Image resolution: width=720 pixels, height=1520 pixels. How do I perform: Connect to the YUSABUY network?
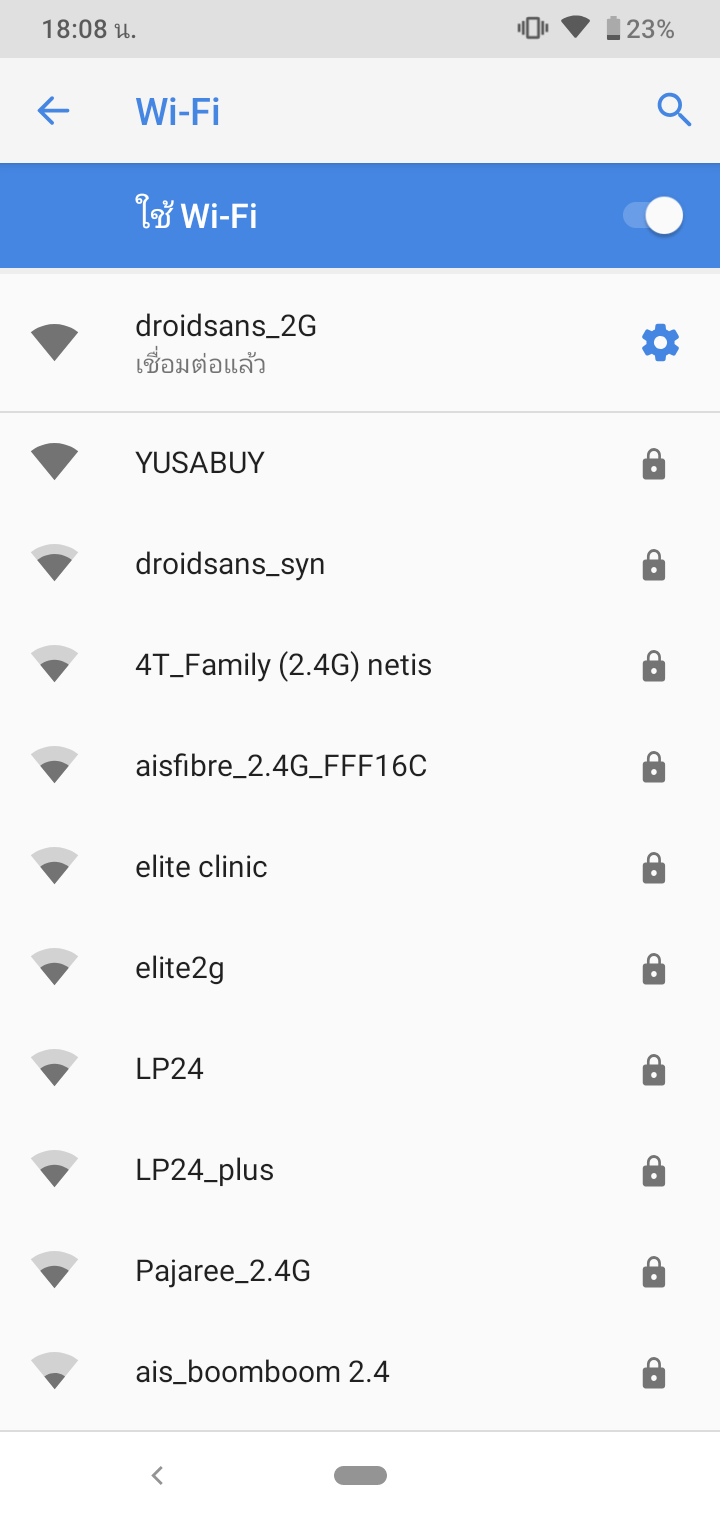point(300,463)
